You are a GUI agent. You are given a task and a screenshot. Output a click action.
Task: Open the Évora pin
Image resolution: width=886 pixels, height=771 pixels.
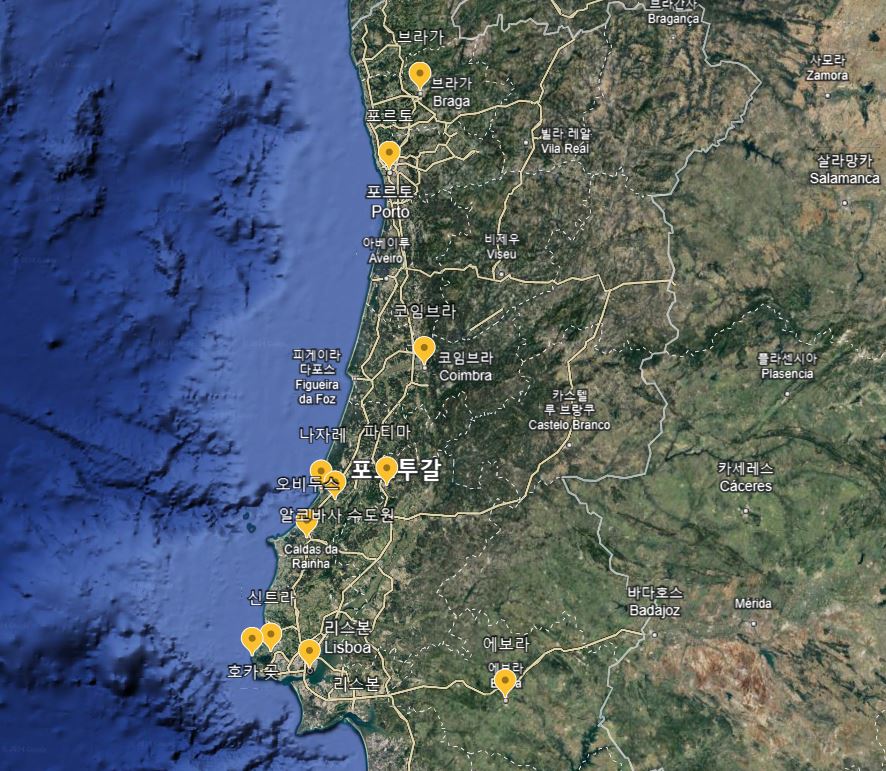pyautogui.click(x=506, y=681)
